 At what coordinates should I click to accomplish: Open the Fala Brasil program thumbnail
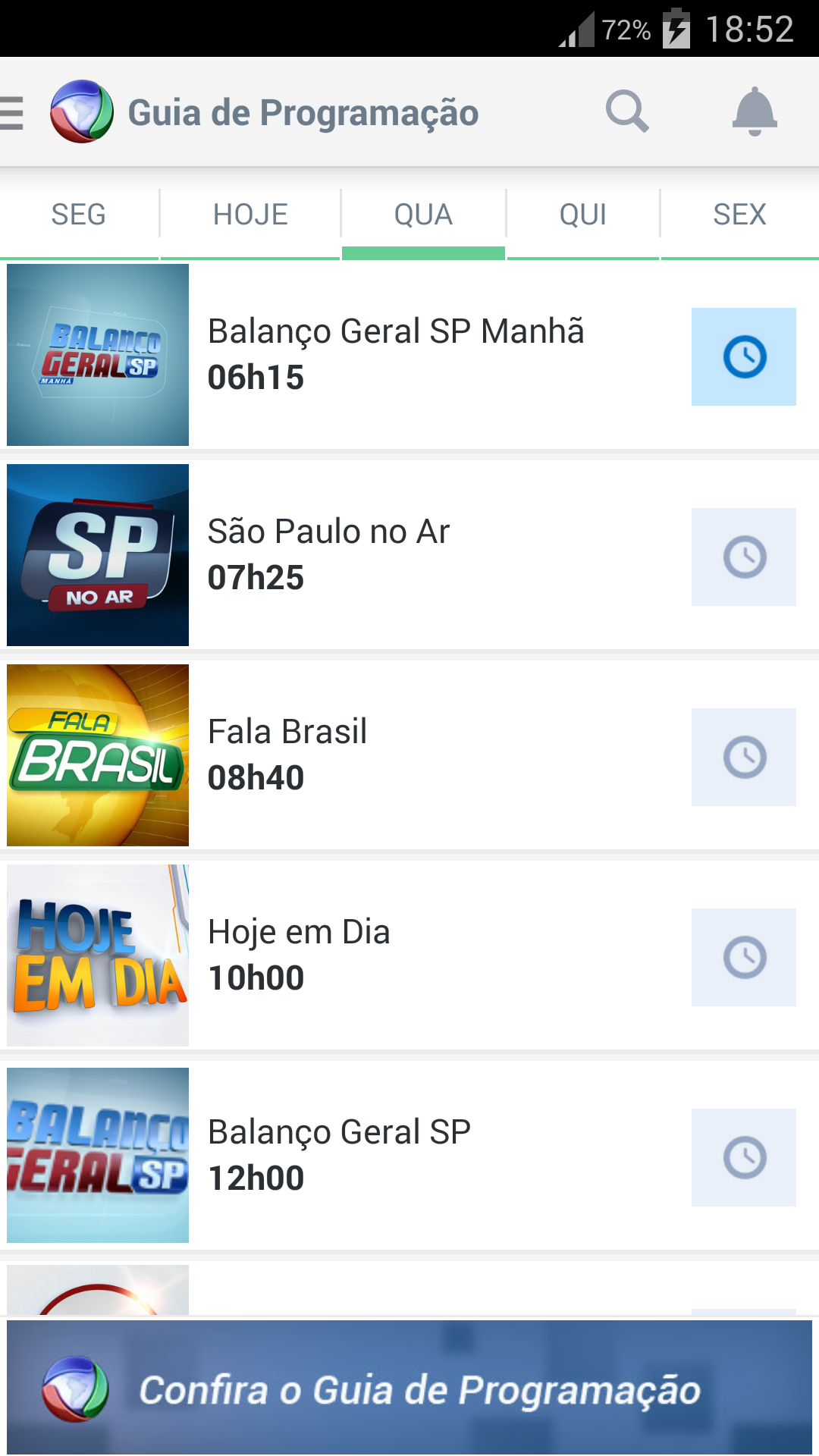coord(97,756)
